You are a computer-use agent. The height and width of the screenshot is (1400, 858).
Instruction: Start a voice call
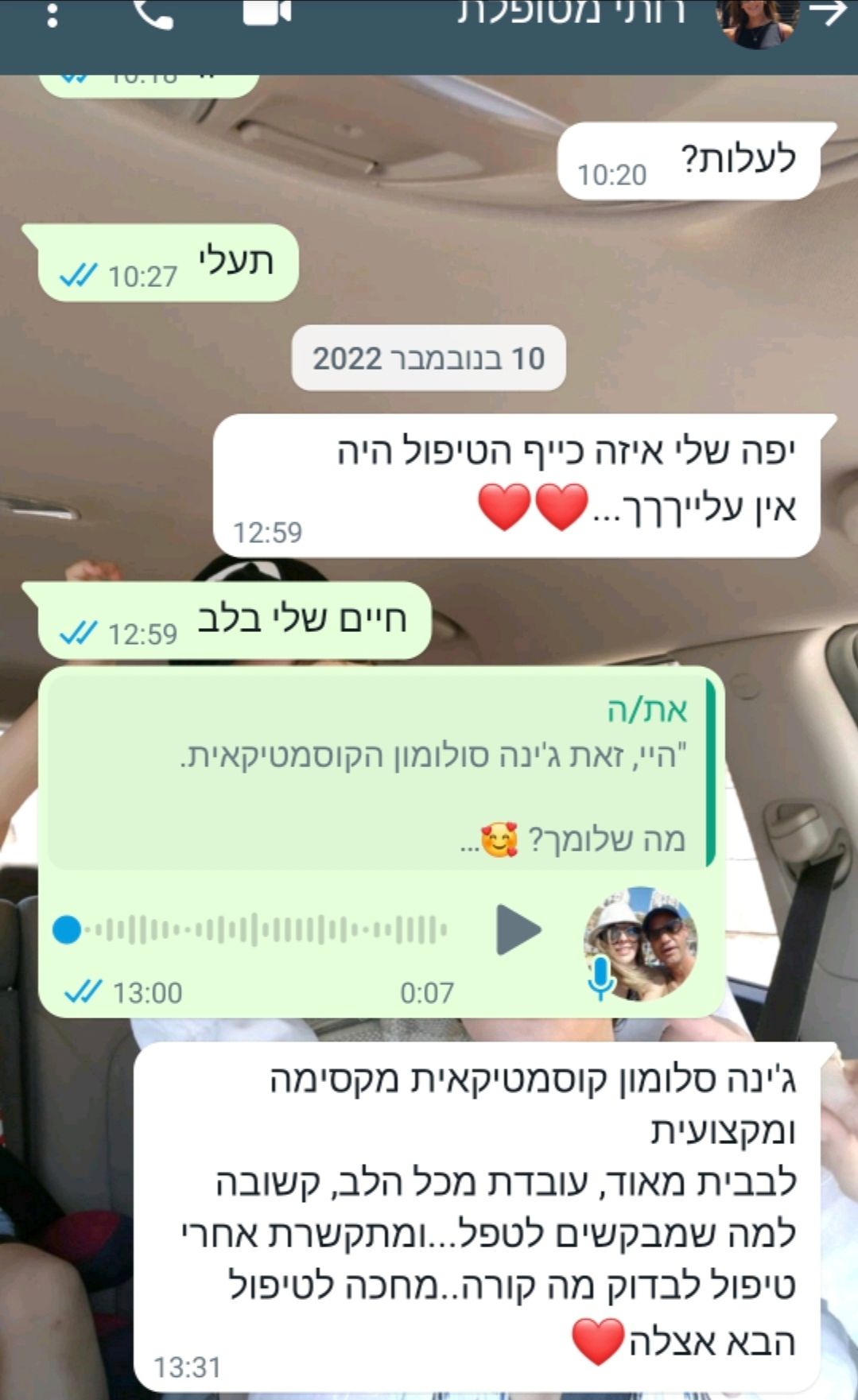(x=153, y=14)
